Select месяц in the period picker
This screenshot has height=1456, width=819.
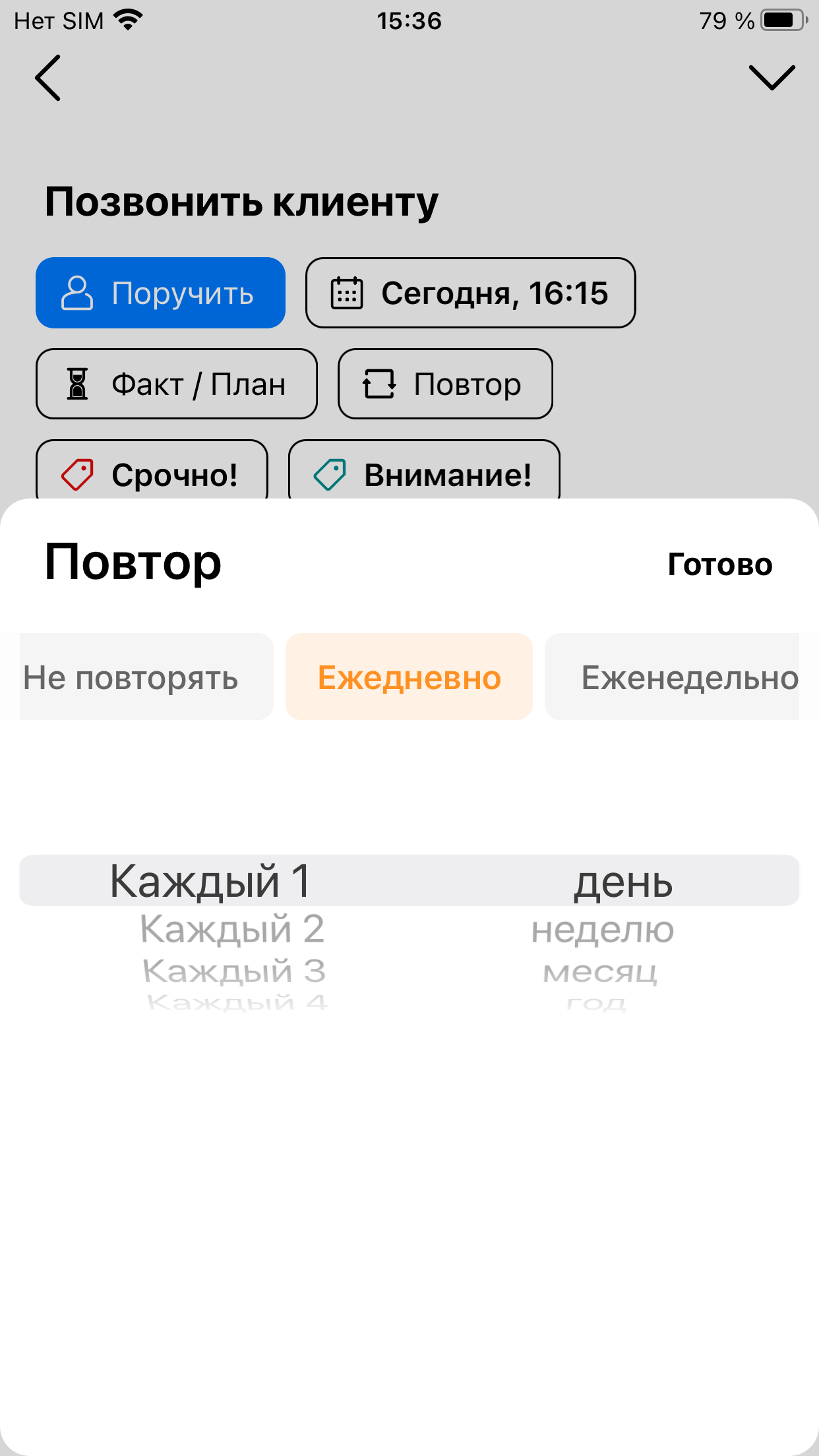click(x=600, y=972)
